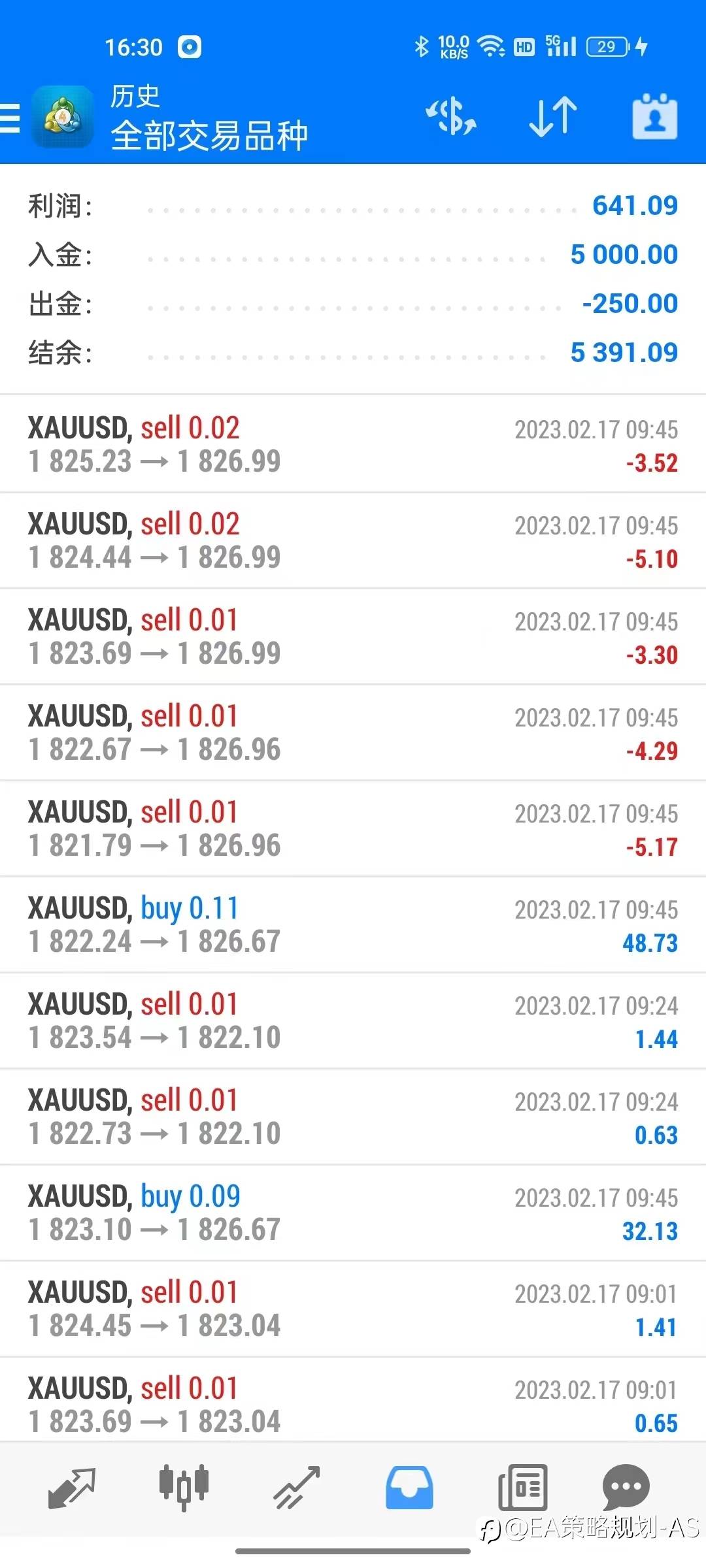Open the trade with -3.30 loss
This screenshot has height=1568, width=706.
tap(353, 636)
